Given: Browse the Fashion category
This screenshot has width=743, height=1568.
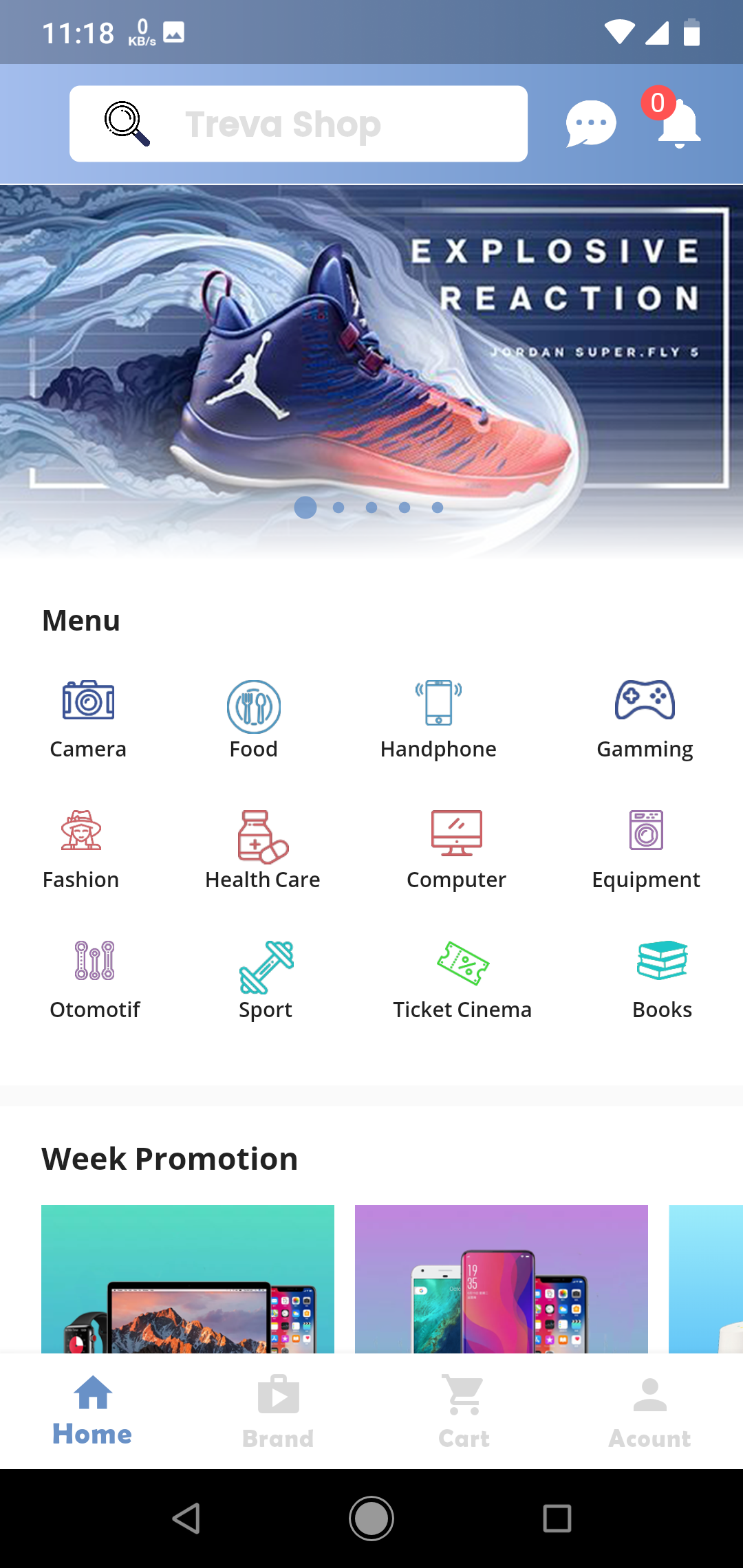Looking at the screenshot, I should (x=81, y=849).
